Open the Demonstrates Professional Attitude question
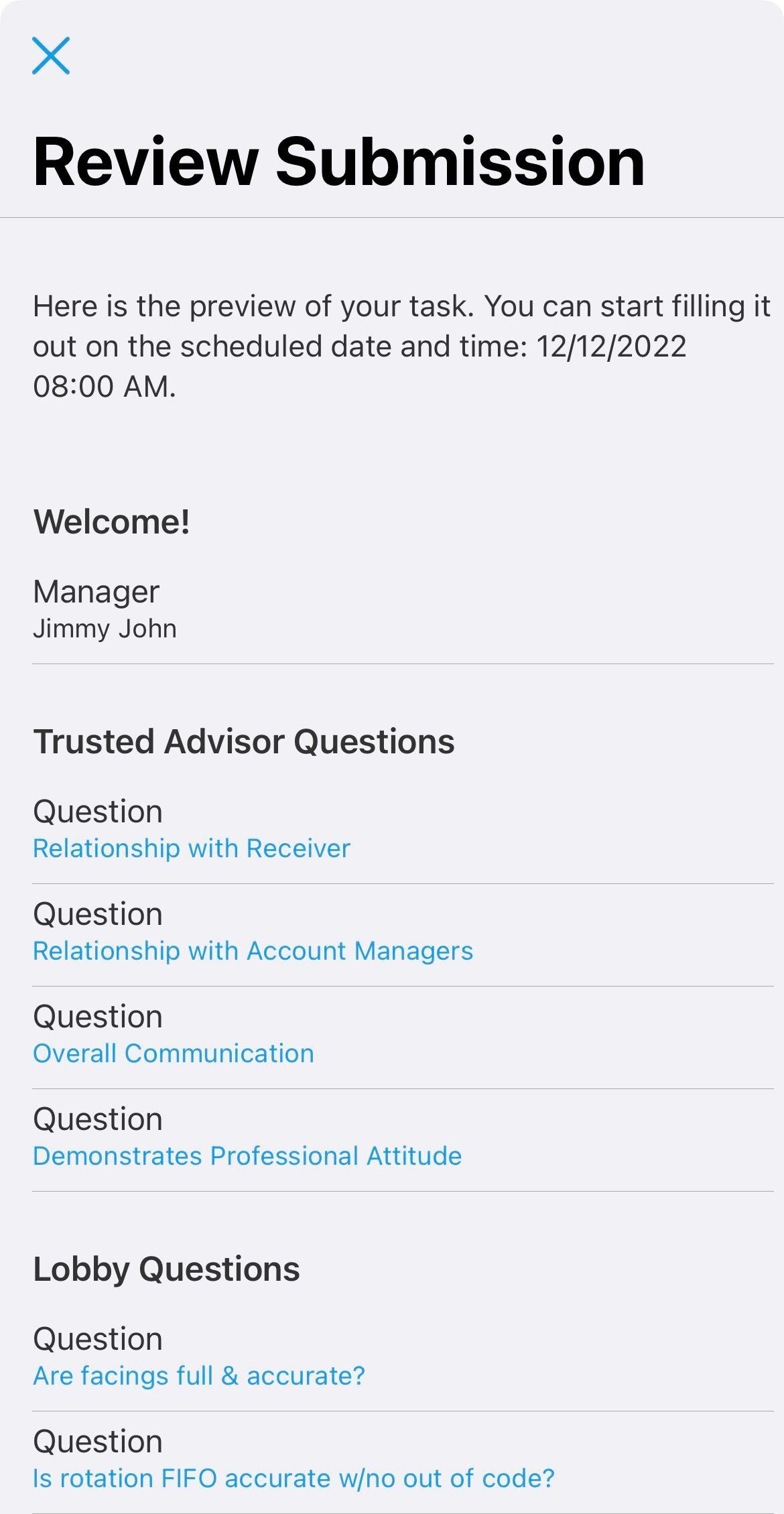Image resolution: width=784 pixels, height=1514 pixels. point(247,1156)
